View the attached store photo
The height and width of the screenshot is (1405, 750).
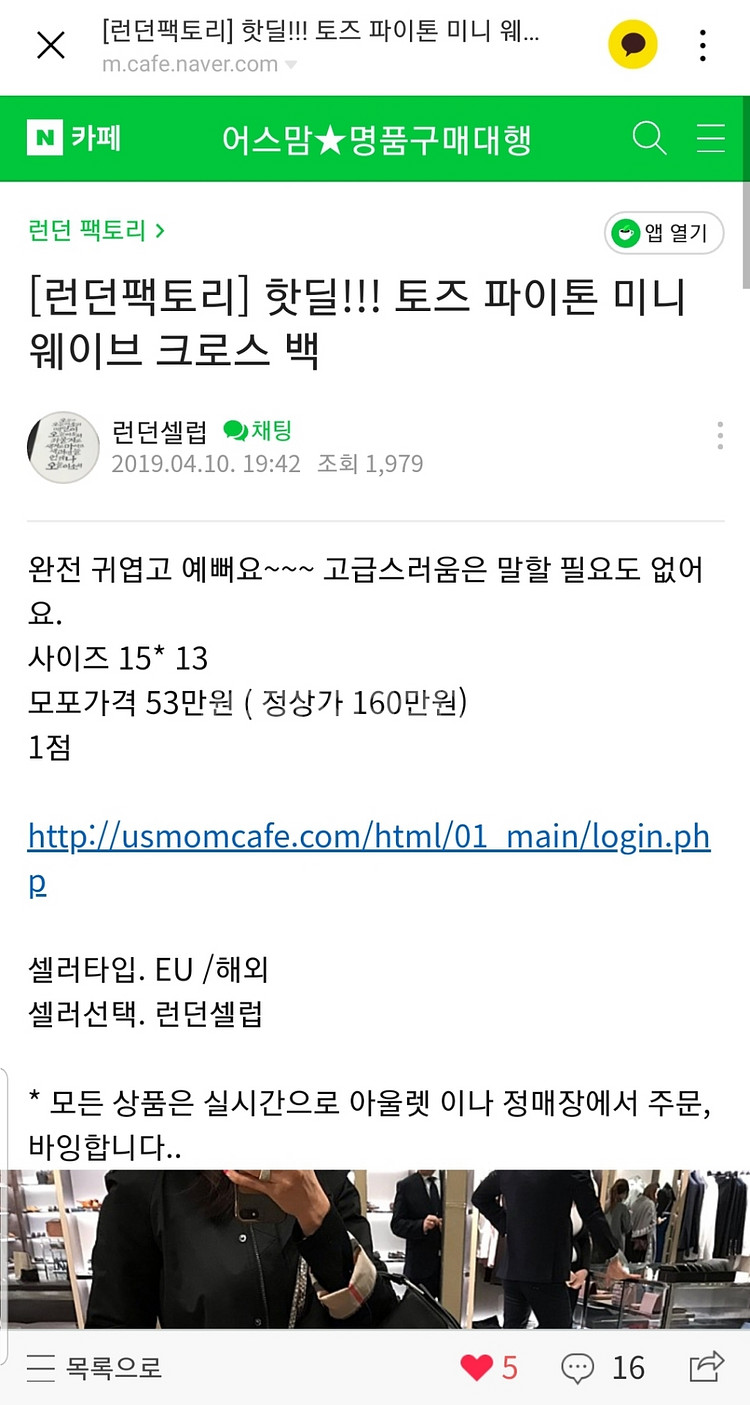375,1248
